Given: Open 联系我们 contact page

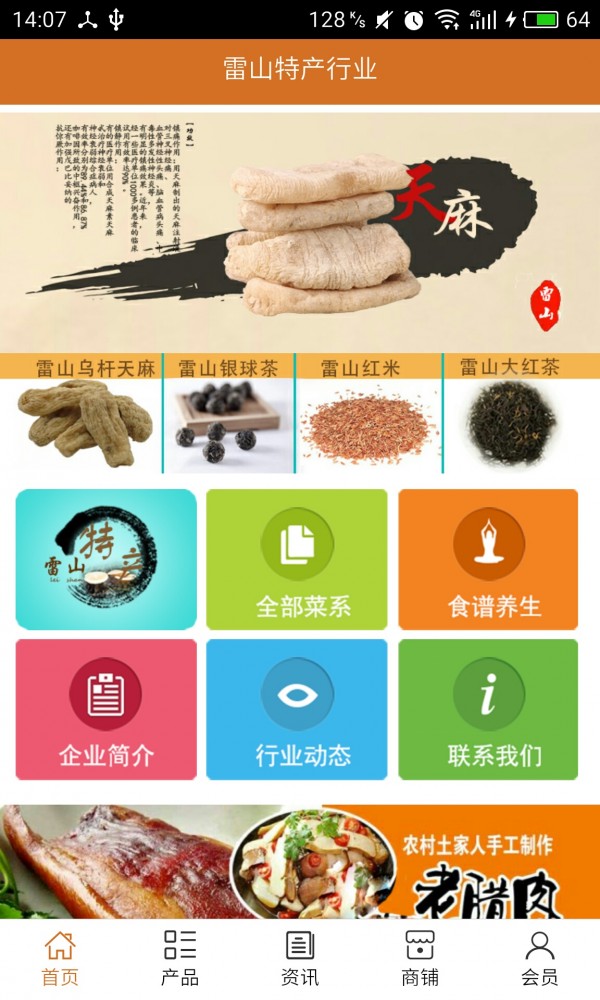Looking at the screenshot, I should 488,709.
